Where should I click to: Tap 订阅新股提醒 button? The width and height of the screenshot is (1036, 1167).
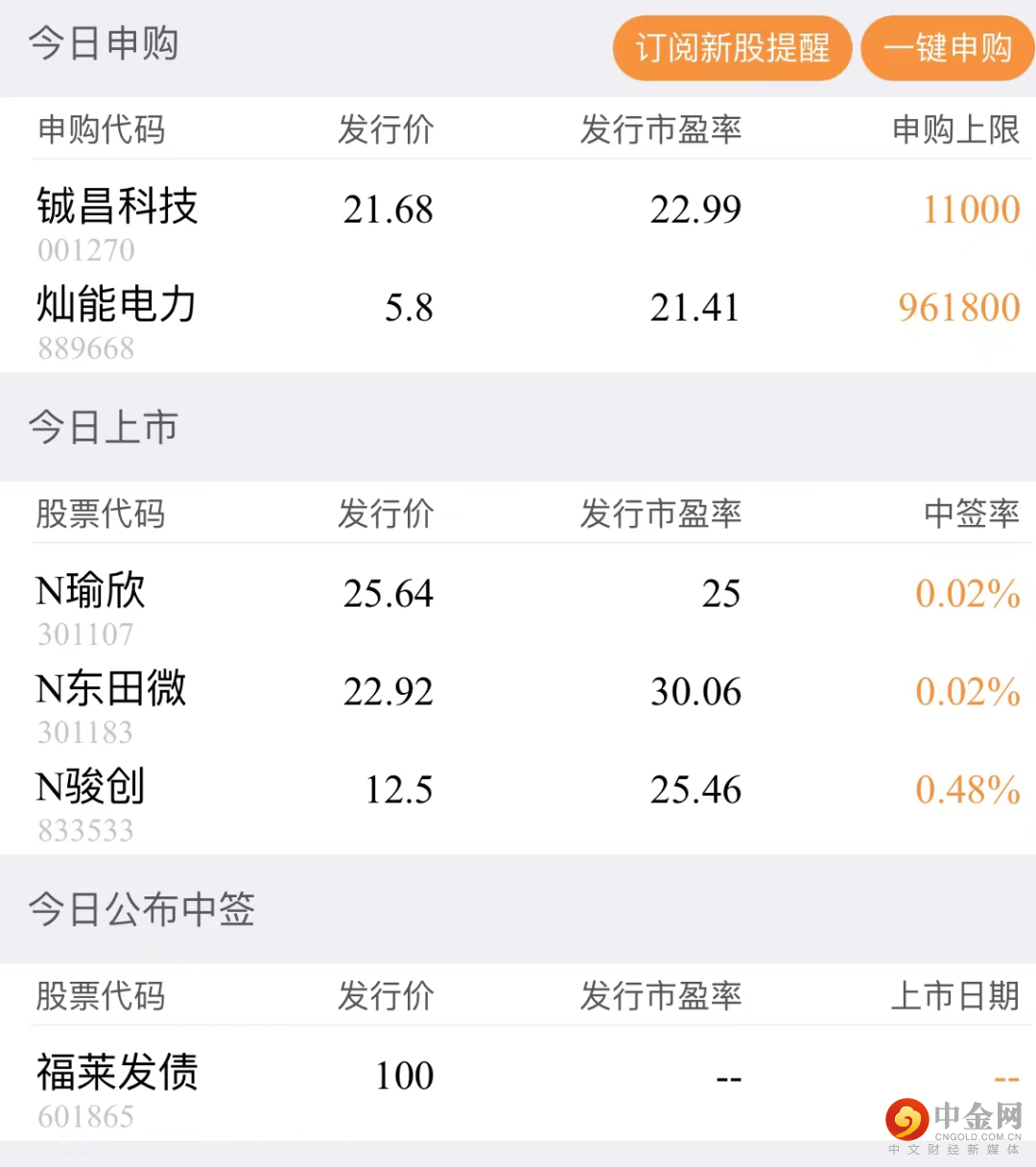(x=732, y=48)
